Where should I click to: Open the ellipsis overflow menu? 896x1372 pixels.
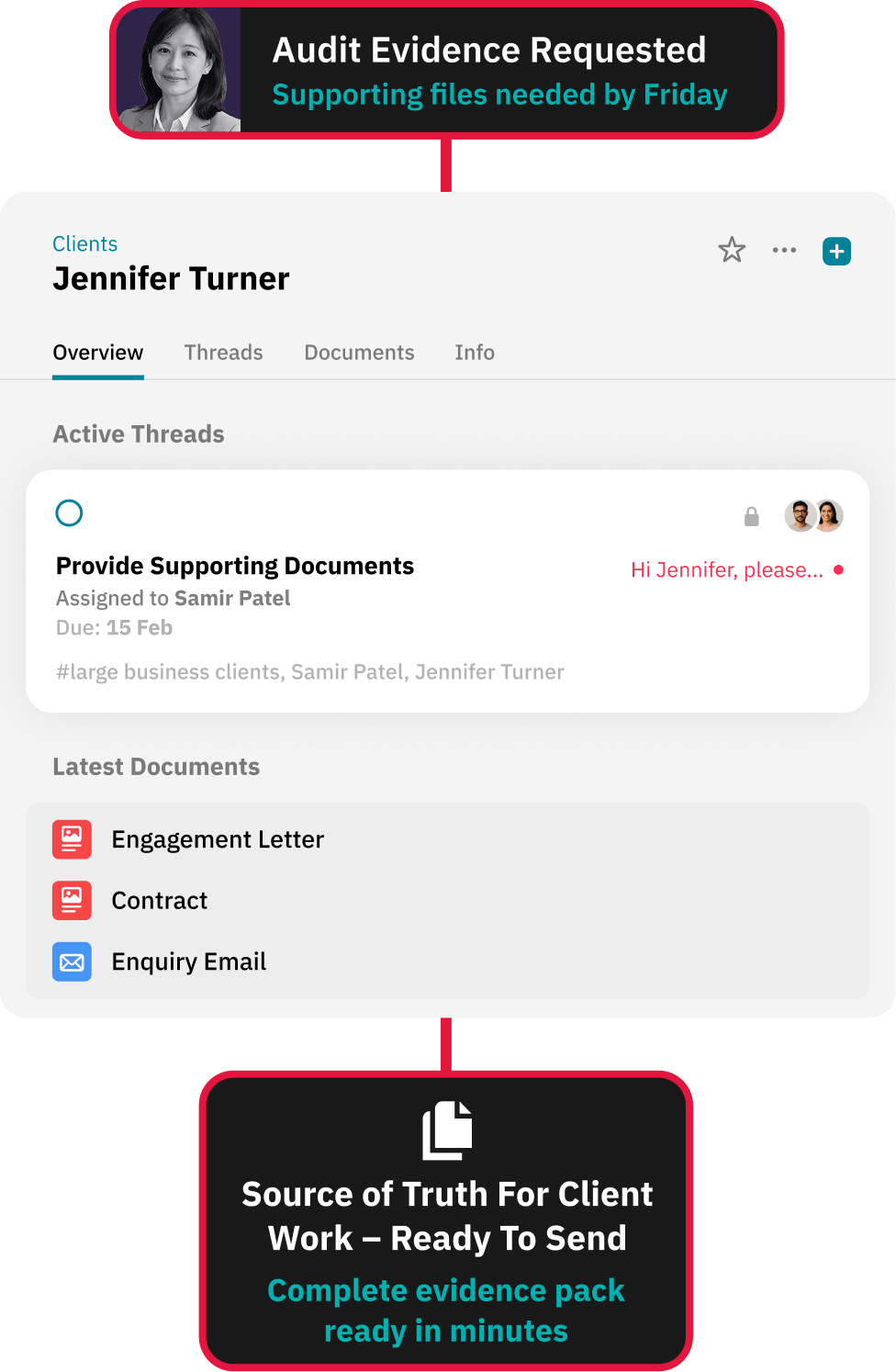pyautogui.click(x=785, y=251)
